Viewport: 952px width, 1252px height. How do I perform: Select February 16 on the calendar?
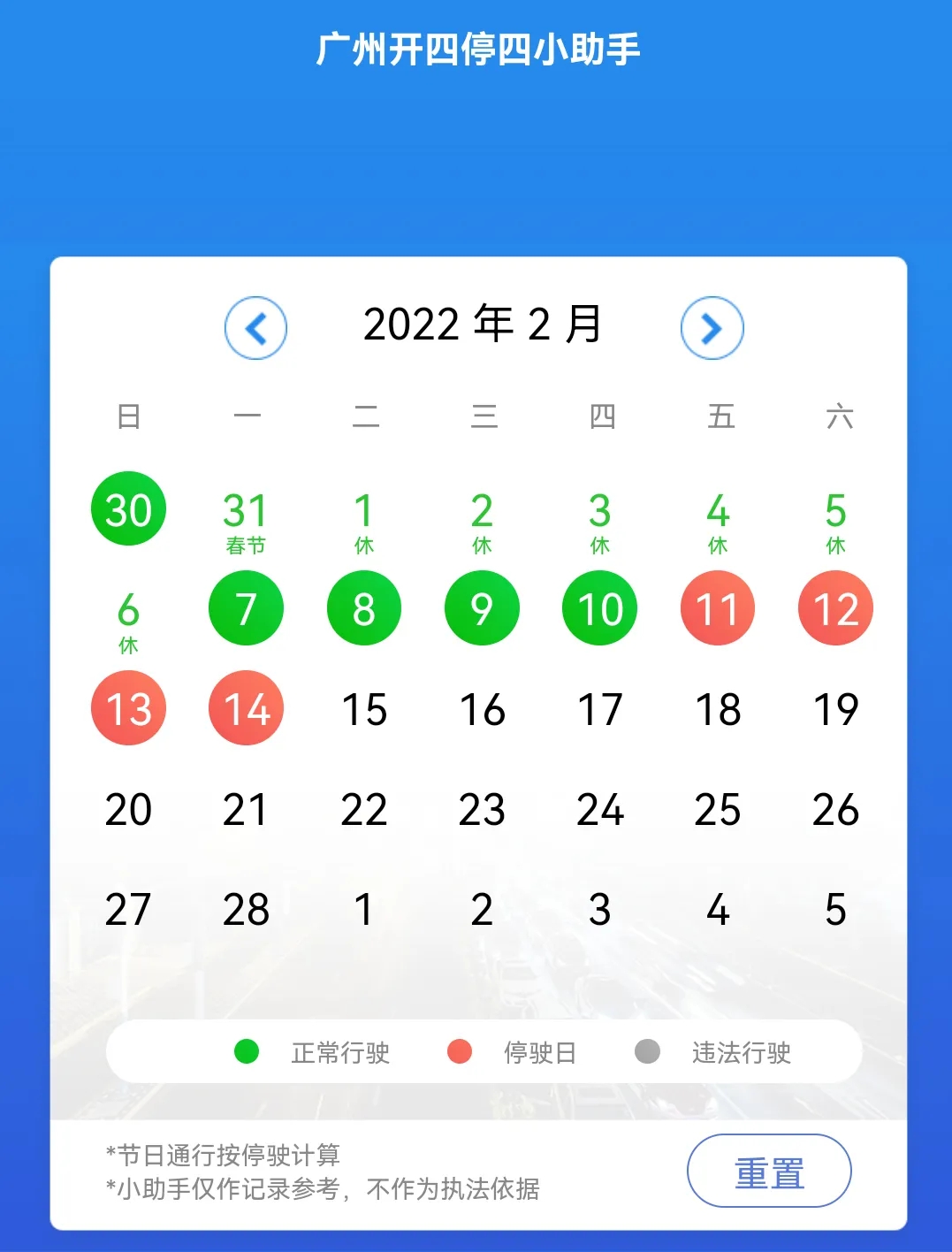tap(482, 709)
